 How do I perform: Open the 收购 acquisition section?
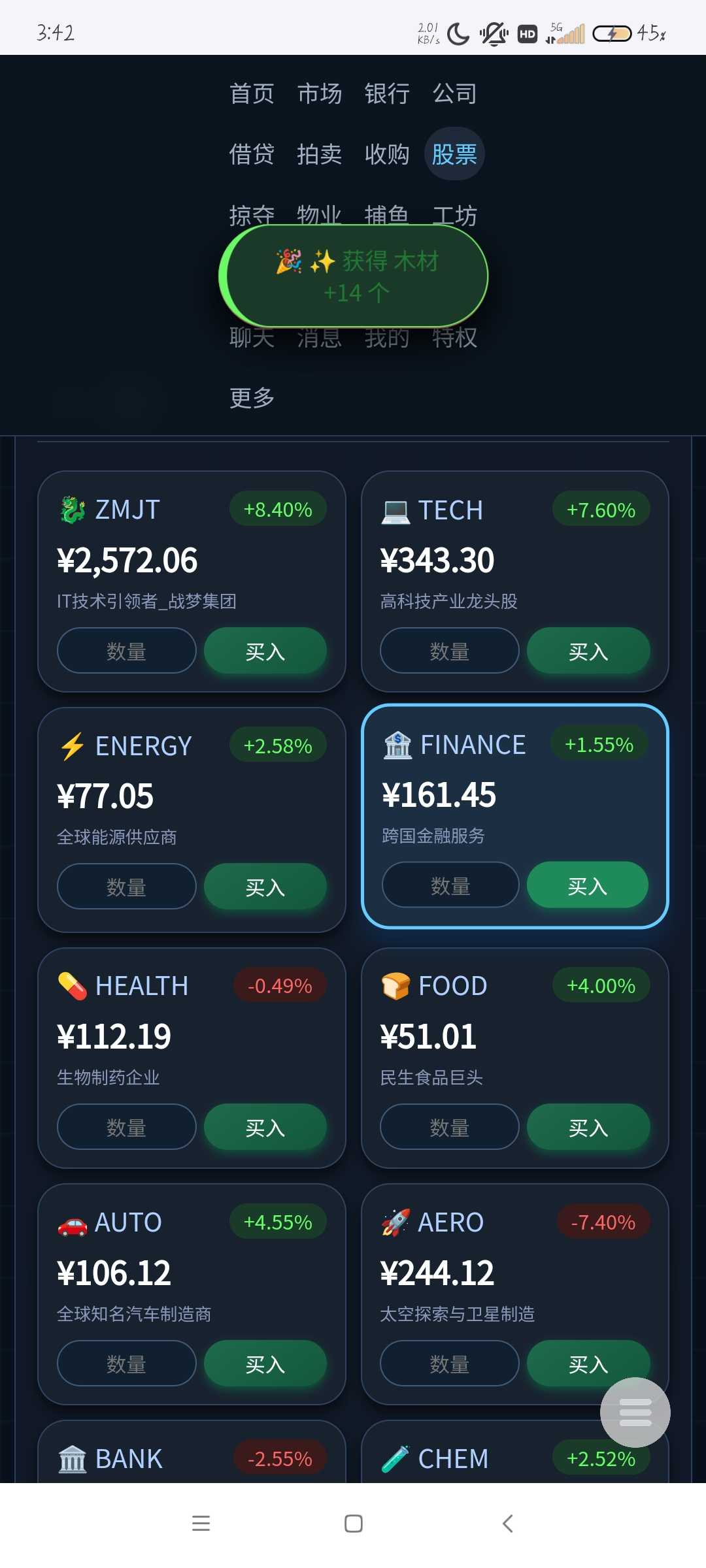pos(387,154)
